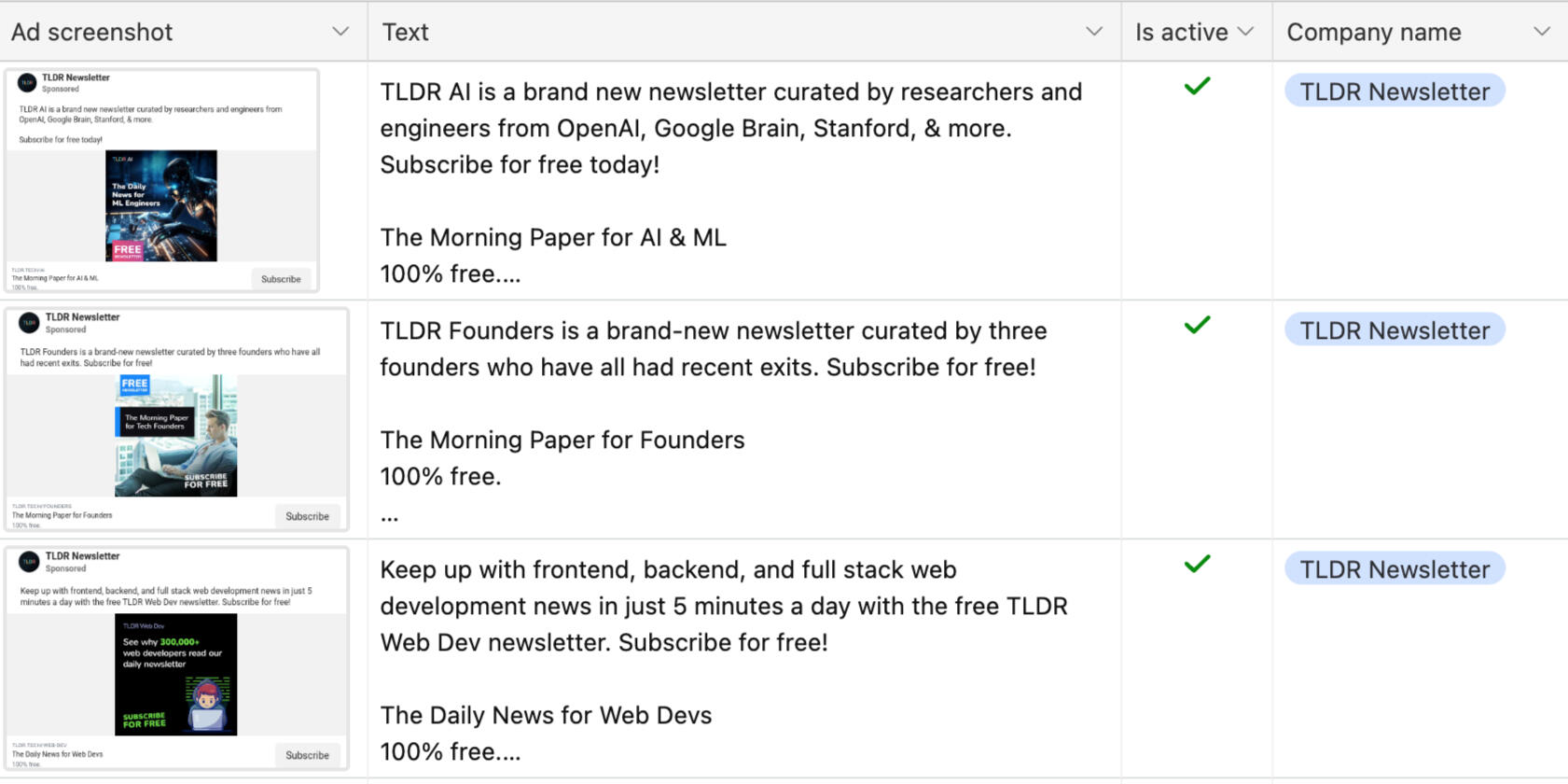Toggle Is active for TLDR Founders row
Screen dimensions: 1568x784
[x=1197, y=326]
